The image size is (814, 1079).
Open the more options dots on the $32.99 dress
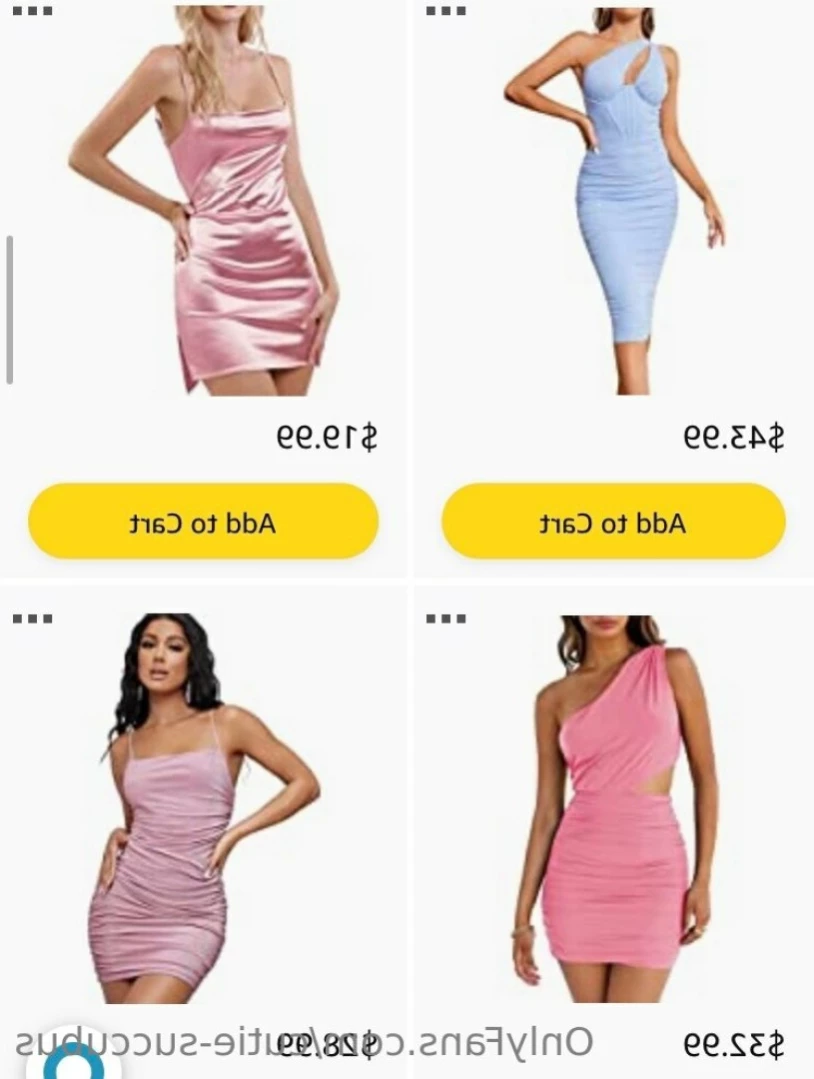coord(446,619)
